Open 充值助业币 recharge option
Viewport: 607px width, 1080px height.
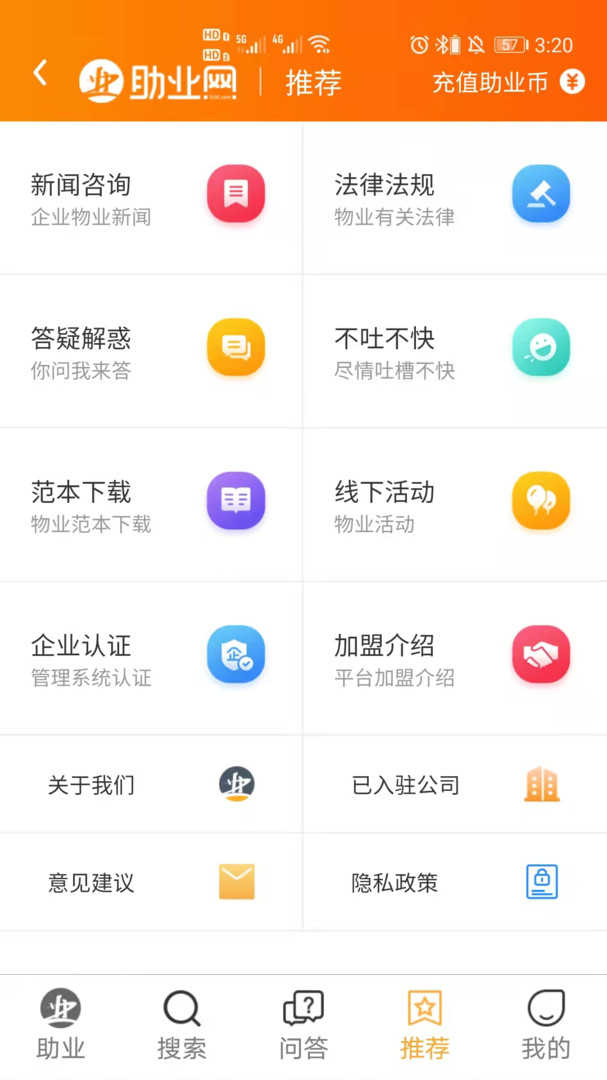[507, 82]
